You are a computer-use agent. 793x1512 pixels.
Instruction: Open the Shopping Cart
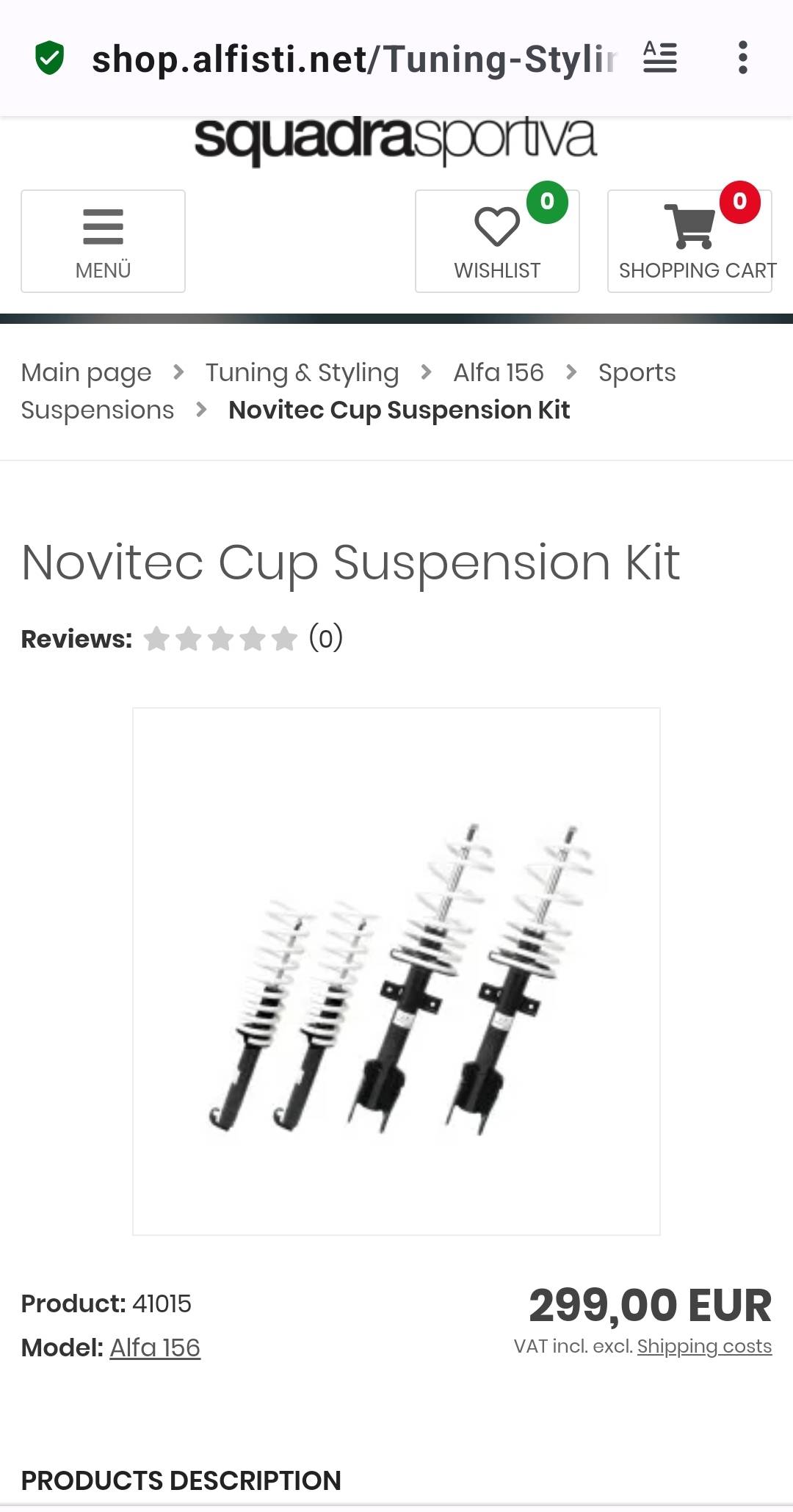(x=689, y=241)
